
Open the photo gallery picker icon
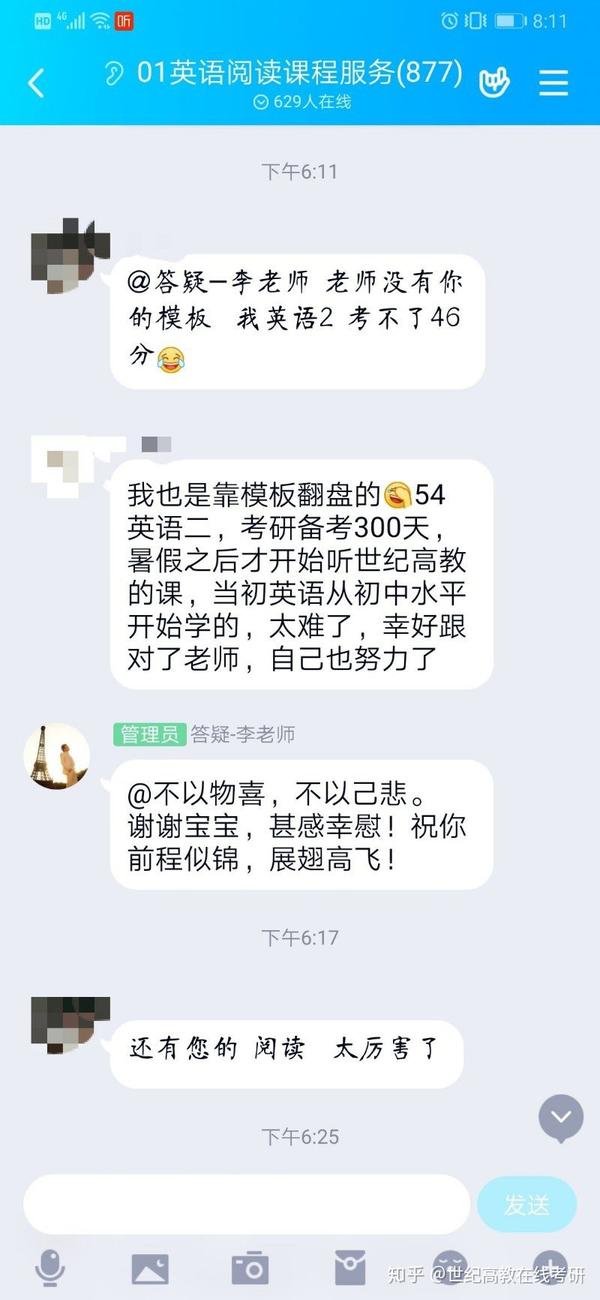coord(150,1268)
